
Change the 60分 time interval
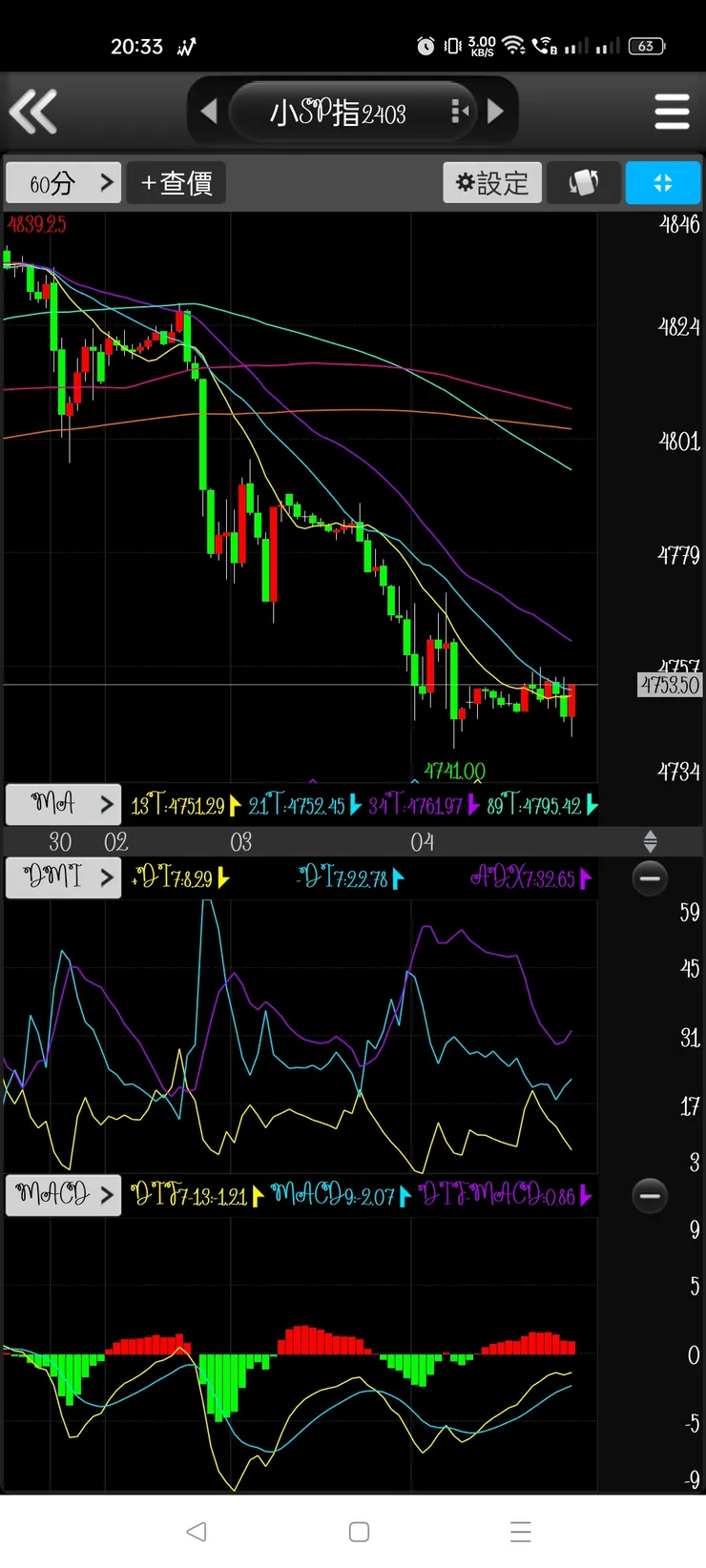(63, 182)
